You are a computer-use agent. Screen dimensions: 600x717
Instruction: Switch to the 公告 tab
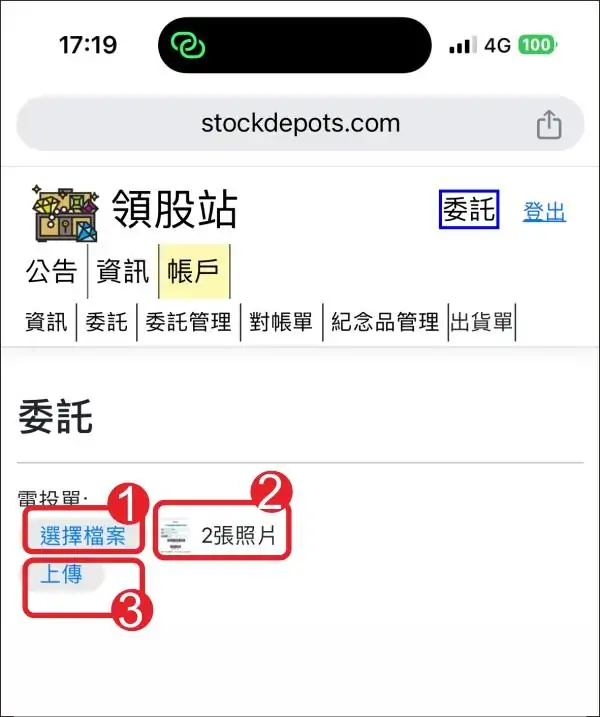point(52,271)
